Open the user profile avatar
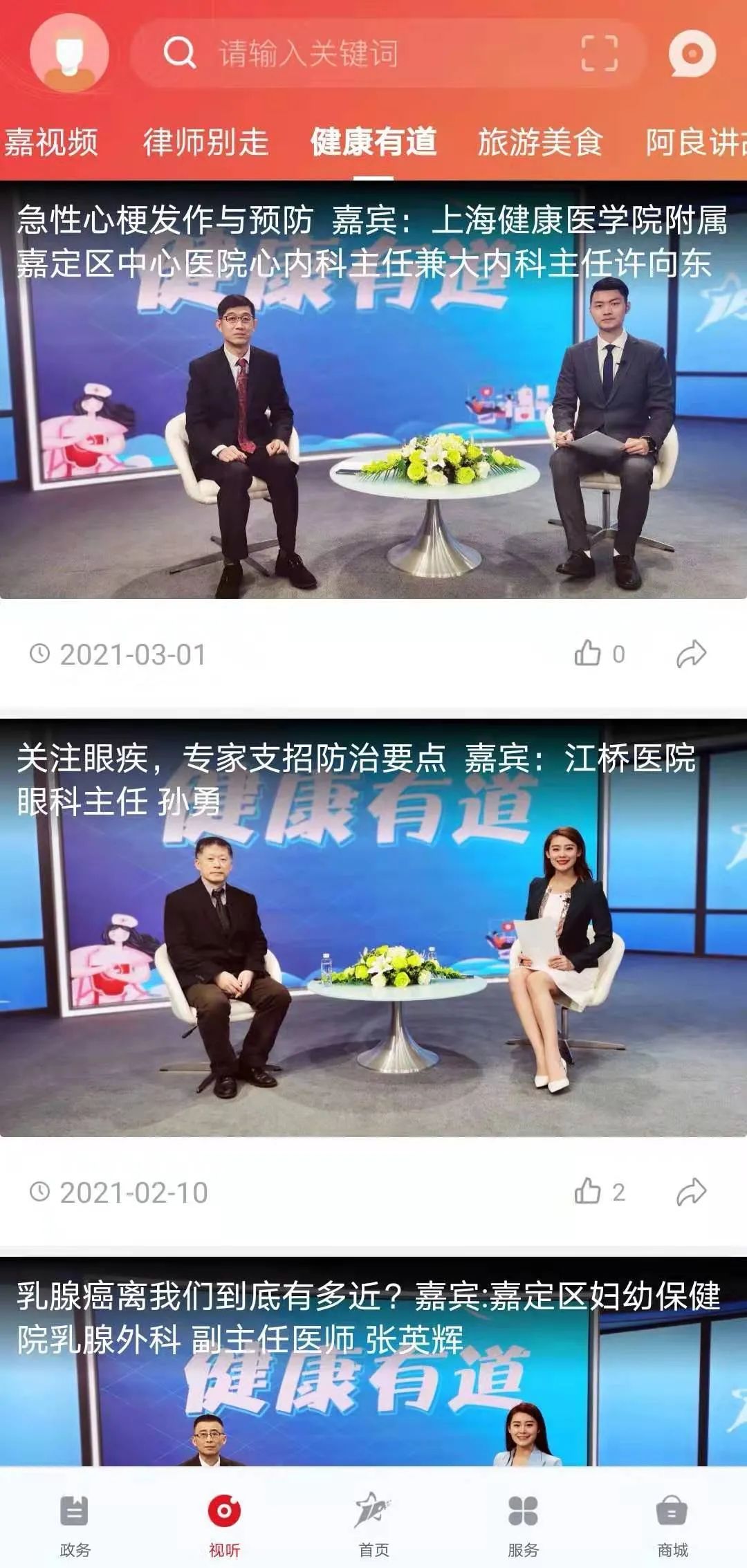Screen dimensions: 747x1568 tap(69, 53)
